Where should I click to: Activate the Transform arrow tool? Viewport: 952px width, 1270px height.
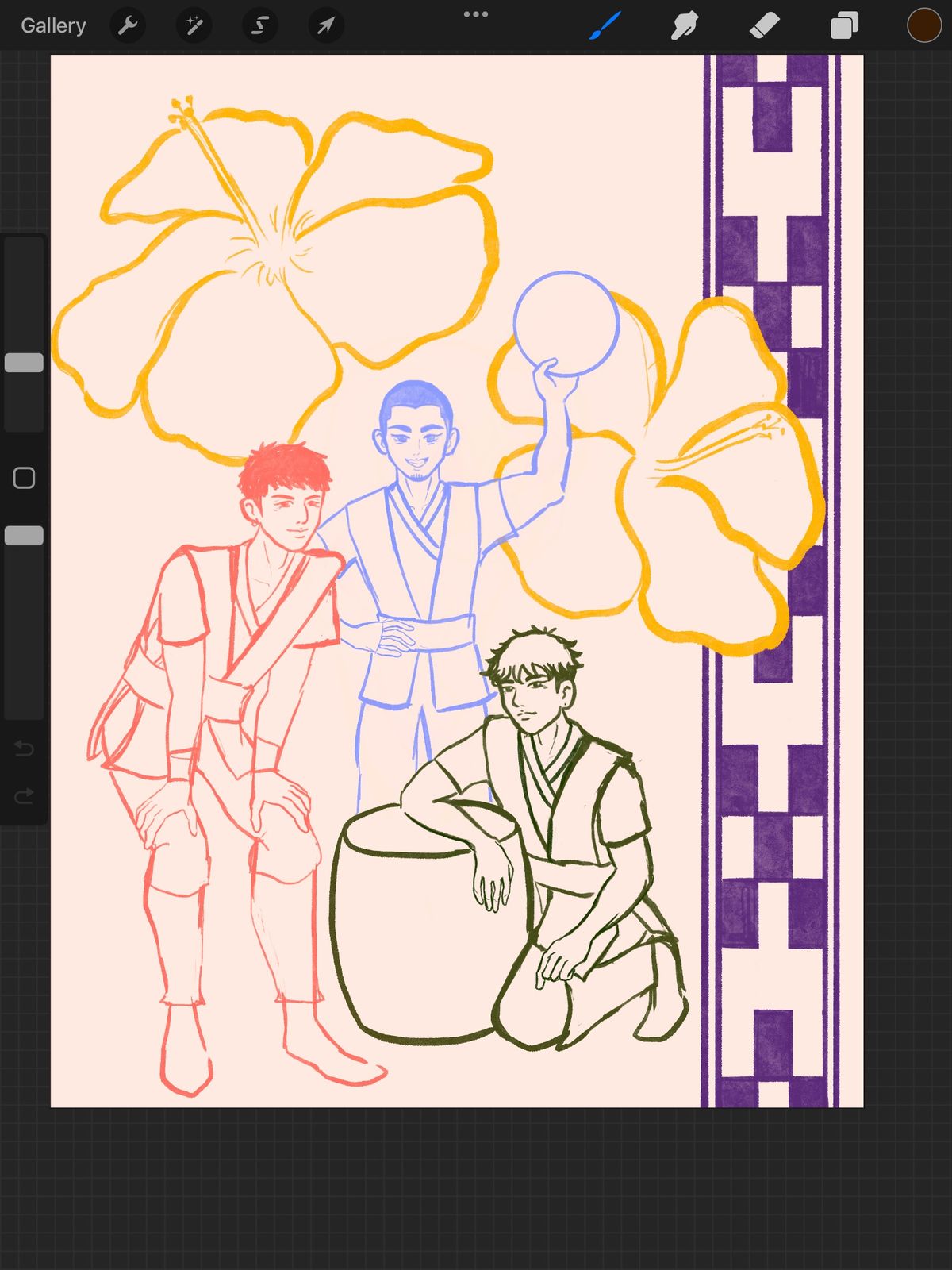tap(325, 25)
